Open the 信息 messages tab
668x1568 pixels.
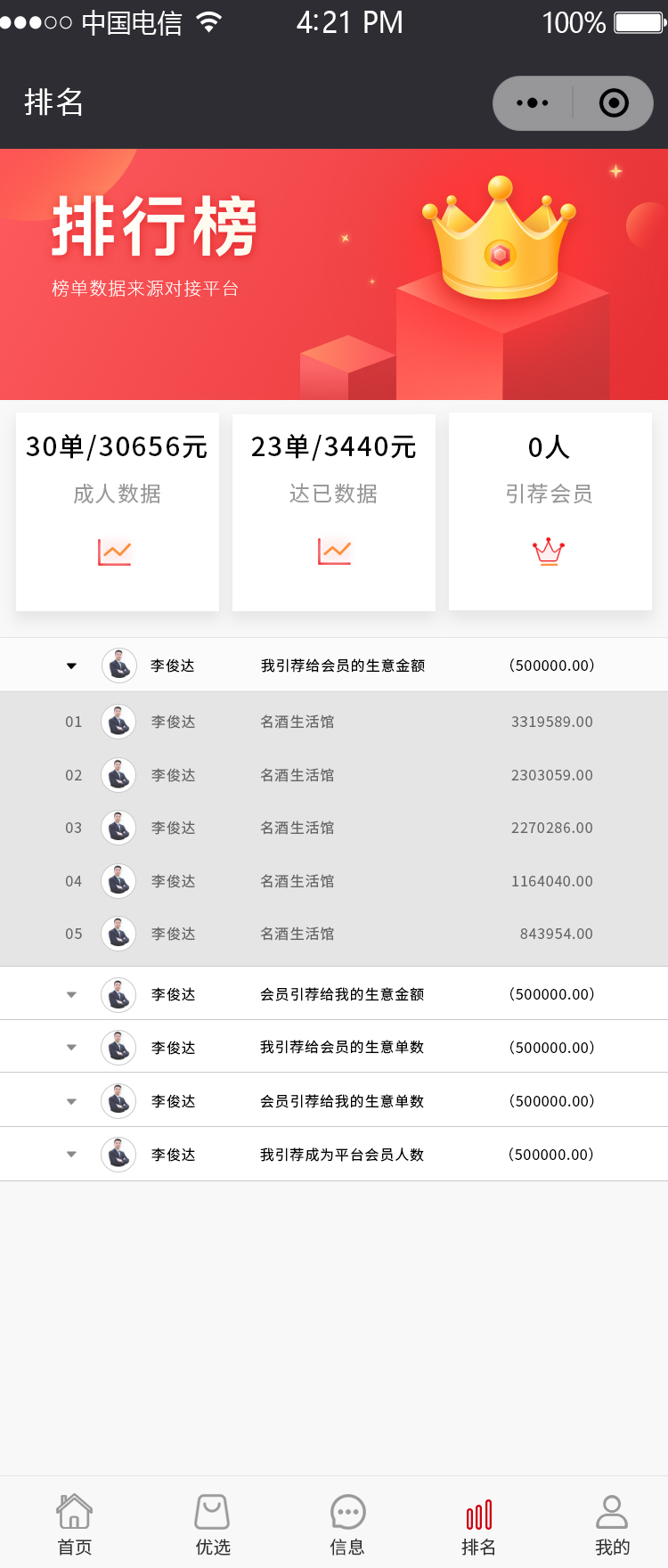(347, 1524)
